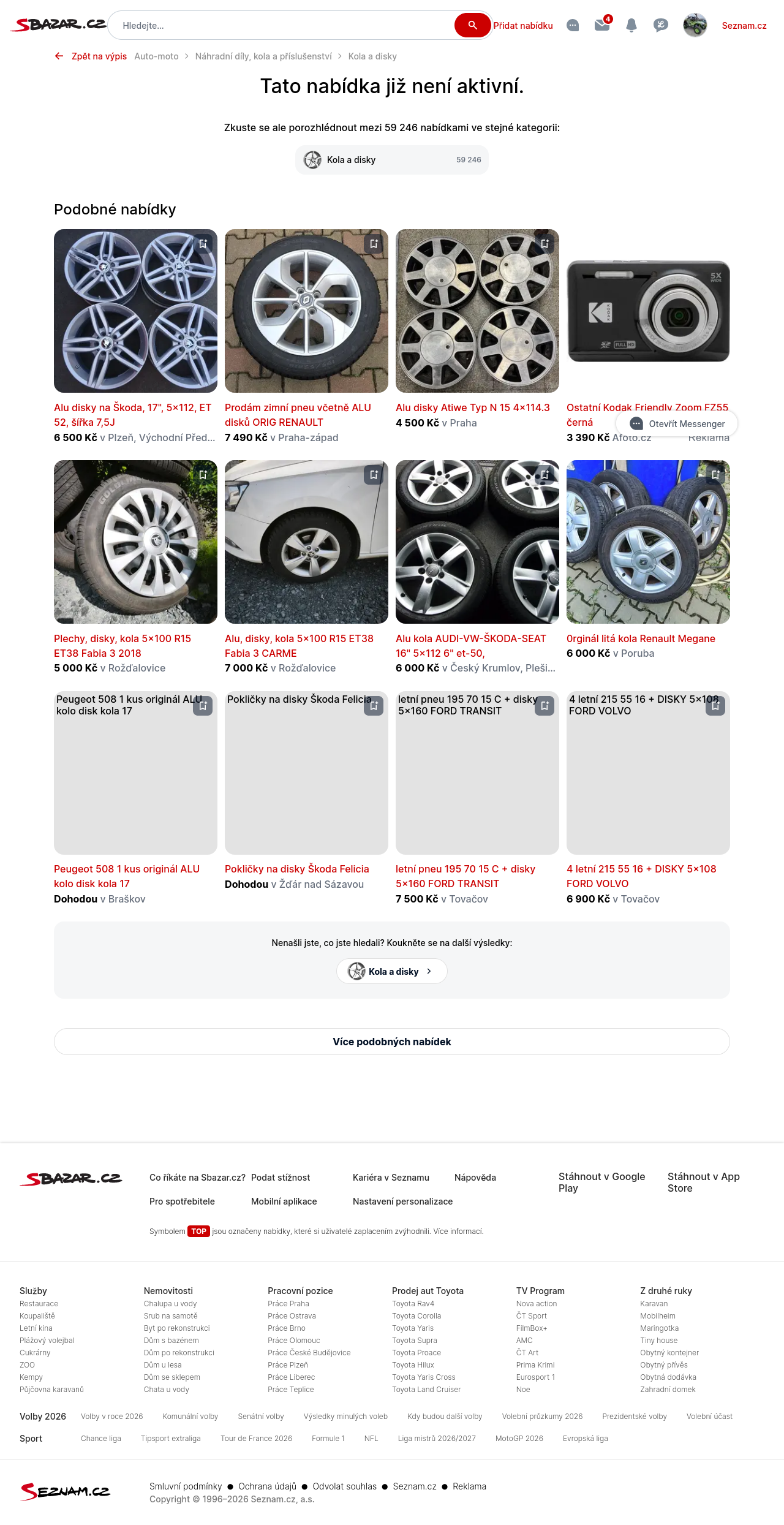Viewport: 784px width, 1525px height.
Task: Open Otevřít Messenger chat button
Action: [x=677, y=423]
